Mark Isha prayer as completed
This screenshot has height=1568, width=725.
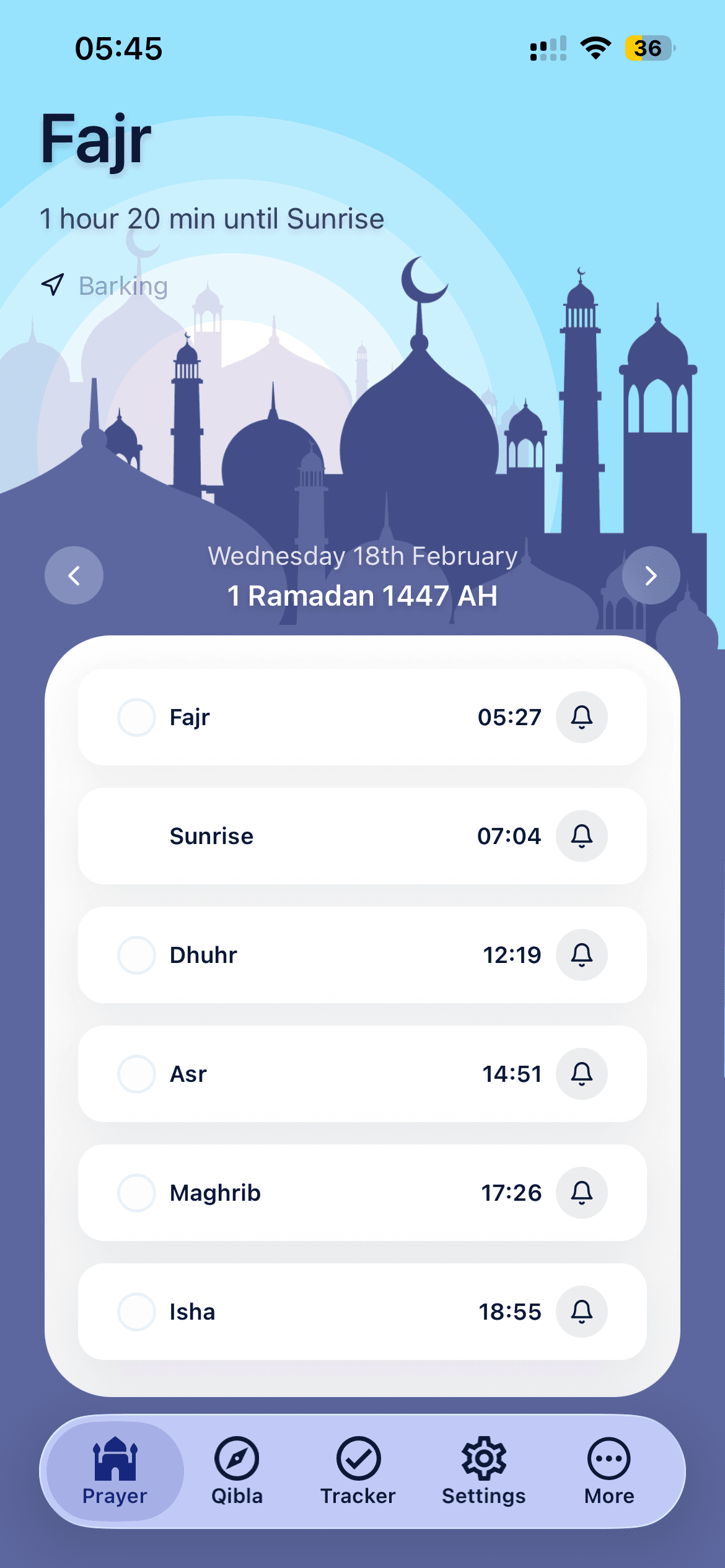click(x=136, y=1312)
